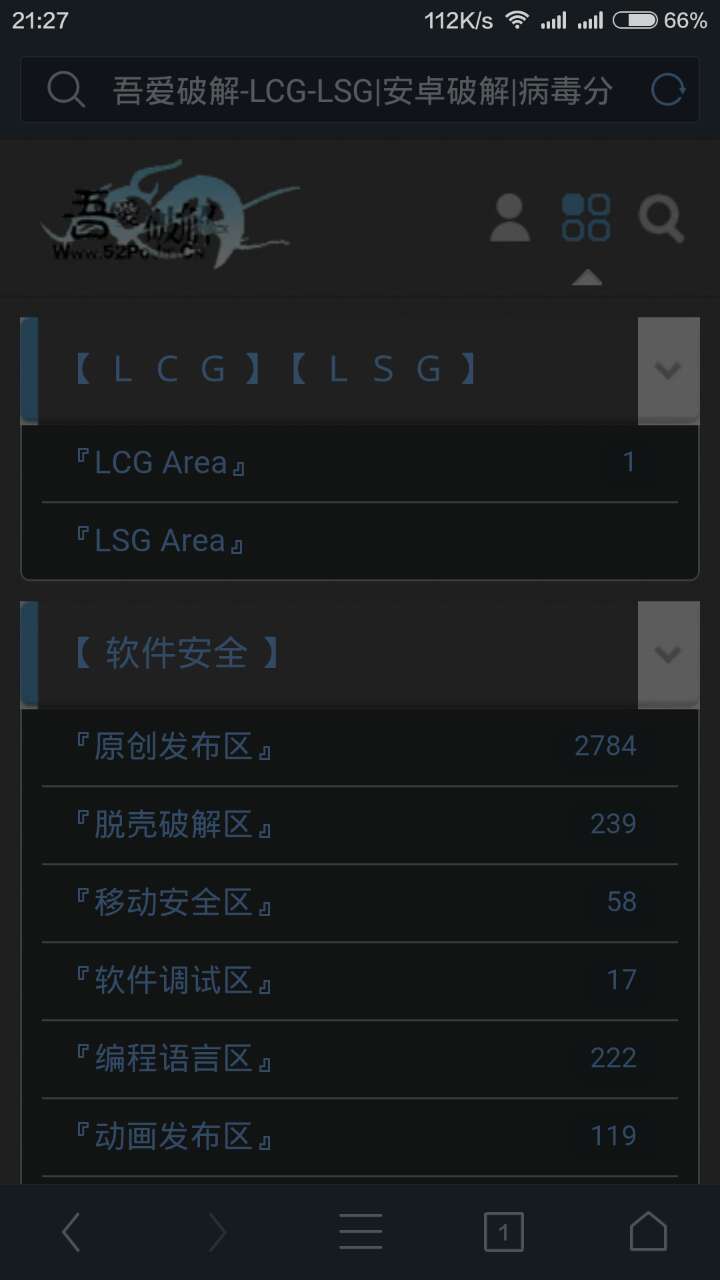720x1280 pixels.
Task: Open the LCG Area forum
Action: [360, 463]
